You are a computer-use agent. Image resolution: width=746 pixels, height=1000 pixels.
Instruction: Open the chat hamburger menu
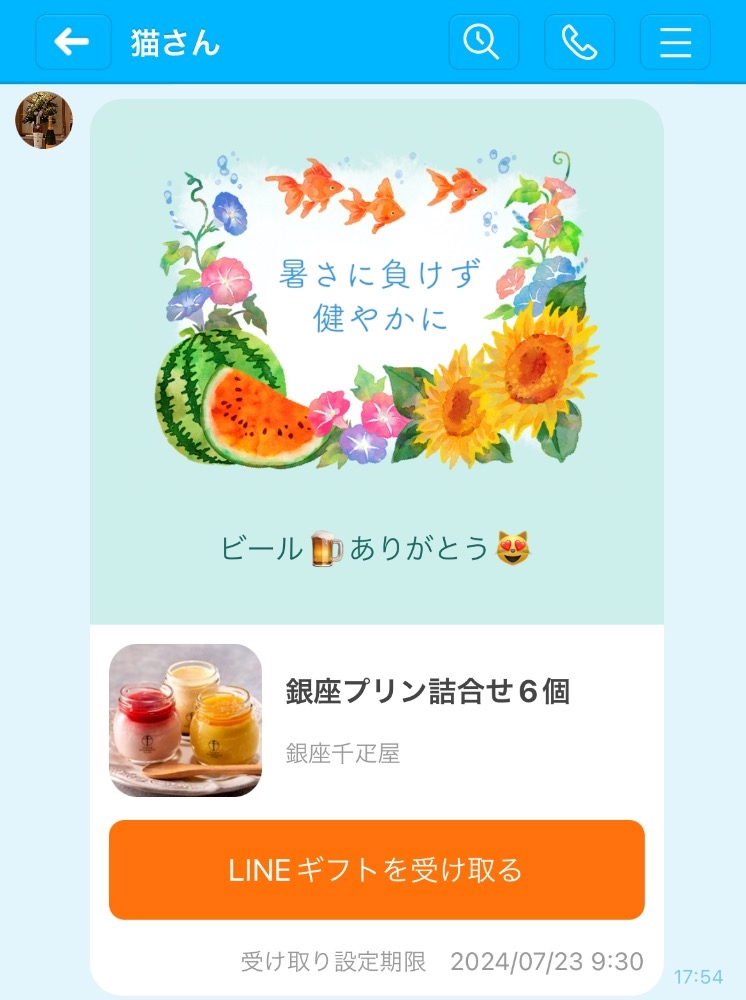coord(675,42)
